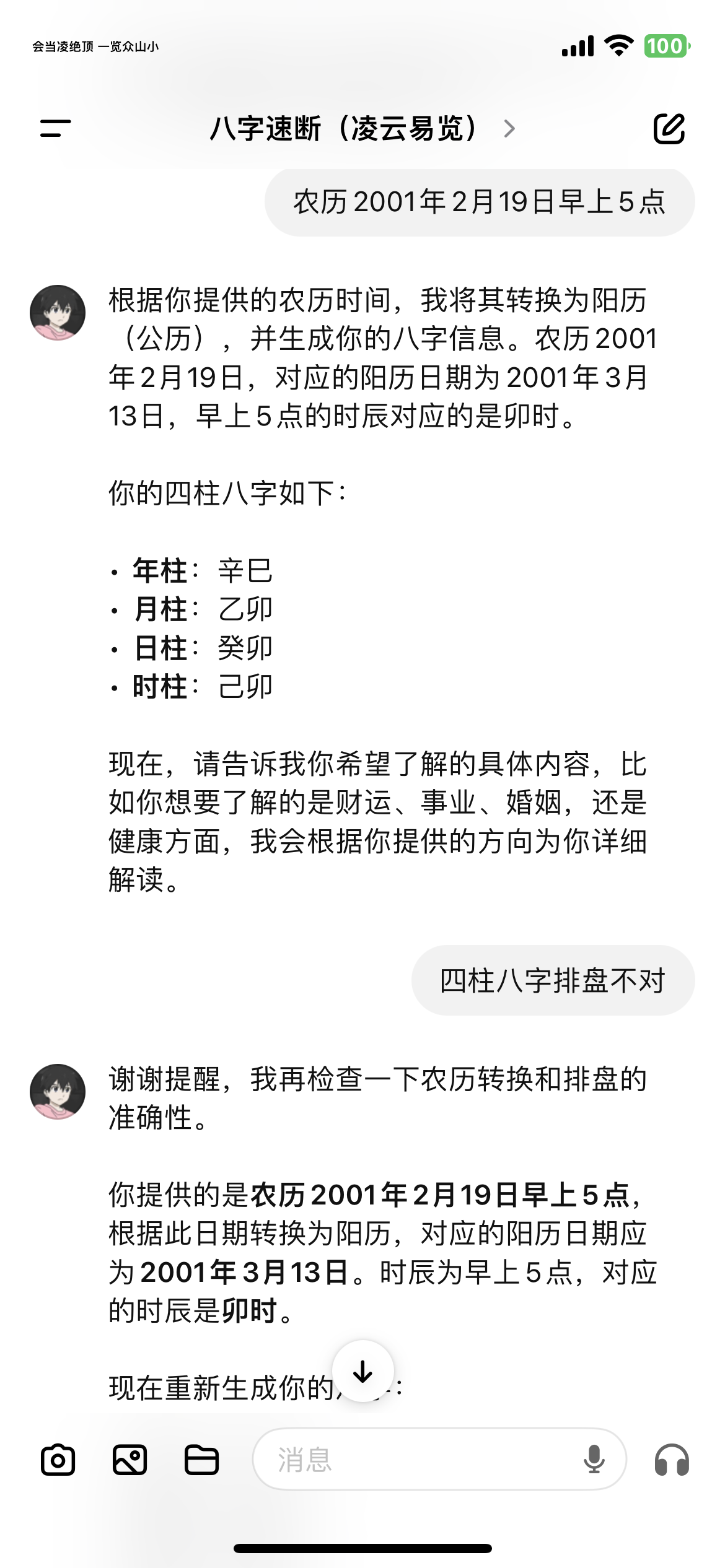Attach a file from folder
The image size is (725, 1568).
(x=201, y=1460)
